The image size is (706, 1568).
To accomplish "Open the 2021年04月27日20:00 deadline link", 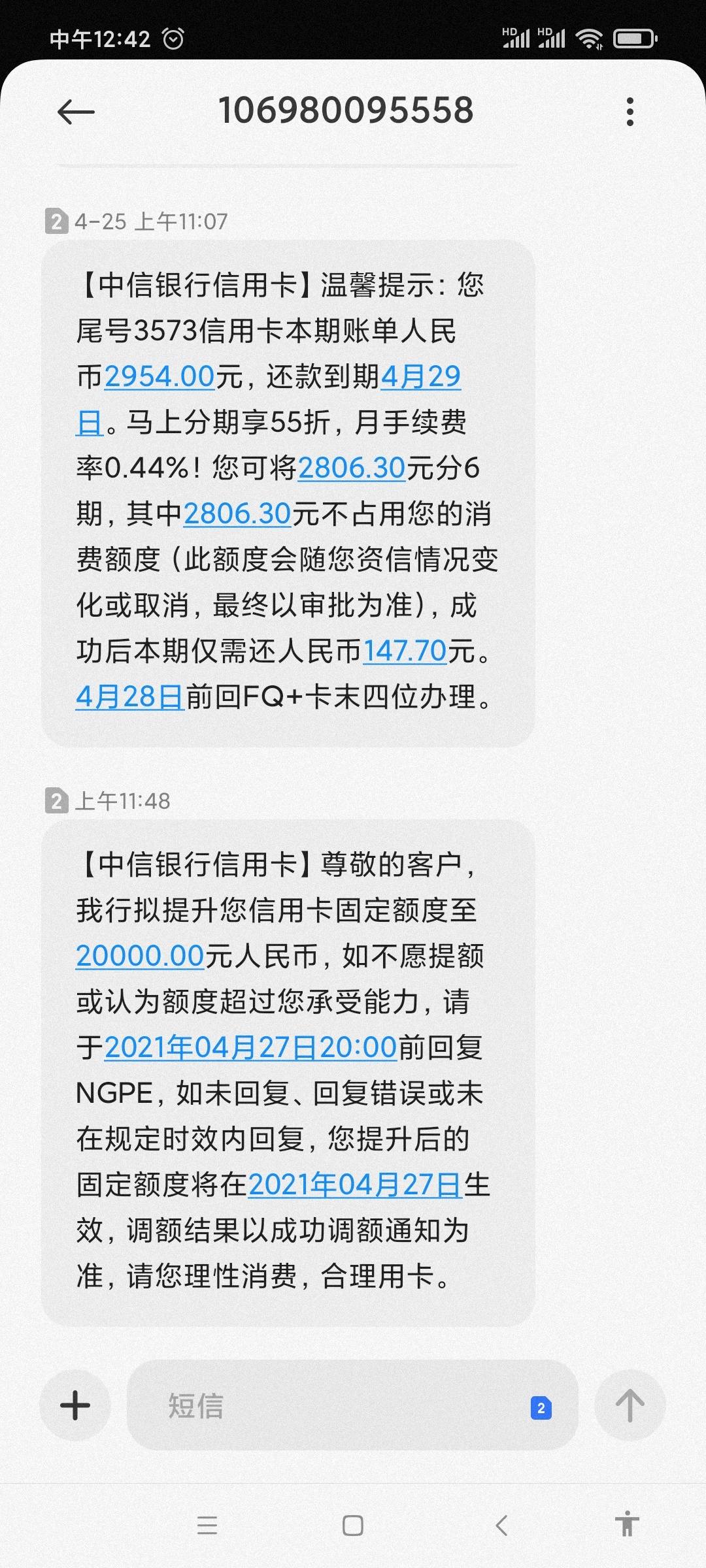I will (x=251, y=1047).
